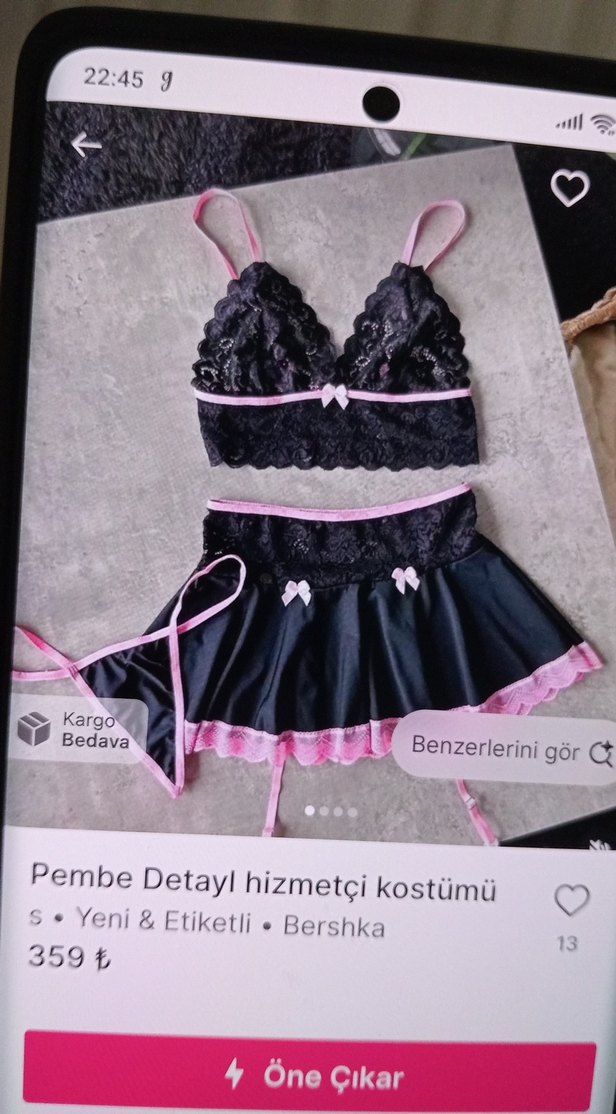Go back with the arrow icon
Image resolution: width=616 pixels, height=1114 pixels.
tap(86, 145)
